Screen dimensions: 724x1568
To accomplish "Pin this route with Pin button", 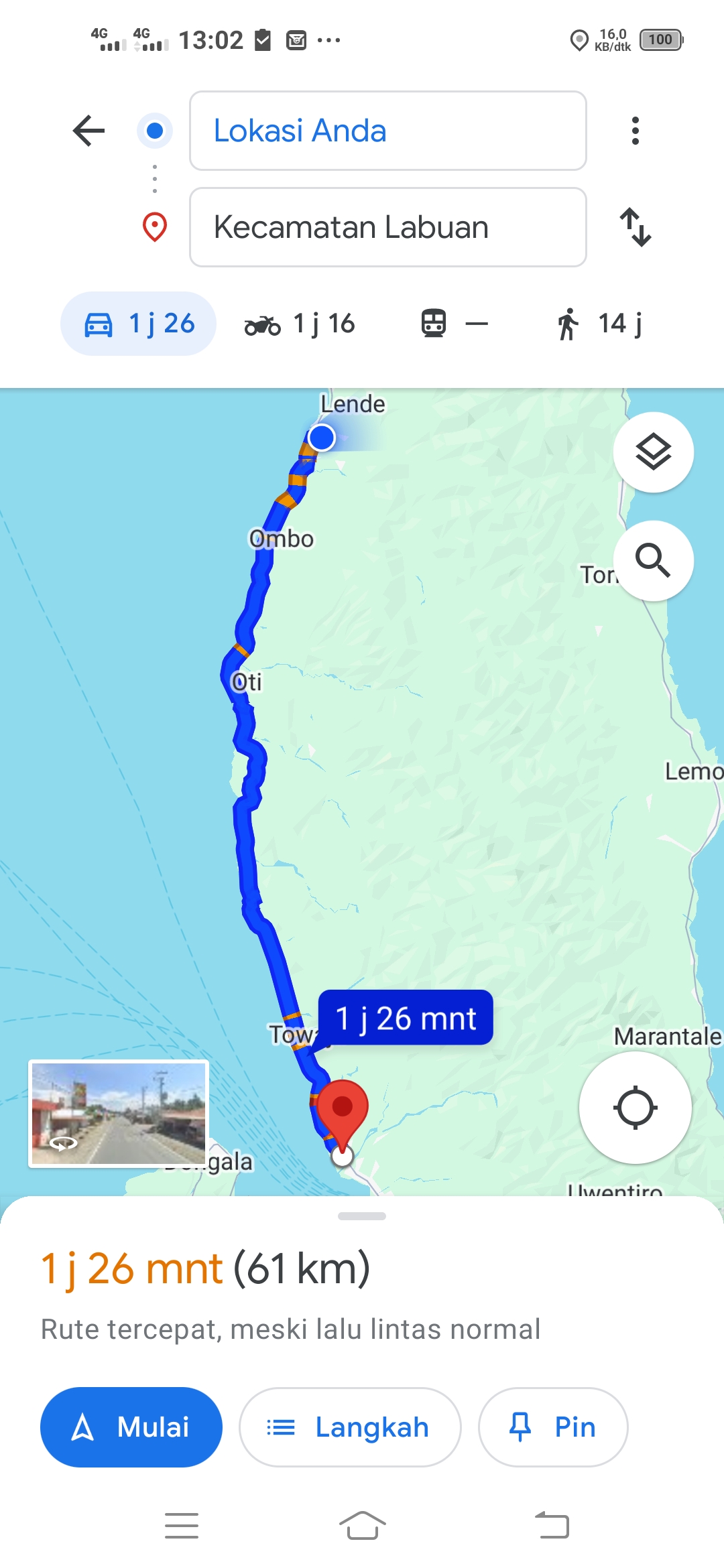I will (553, 1427).
